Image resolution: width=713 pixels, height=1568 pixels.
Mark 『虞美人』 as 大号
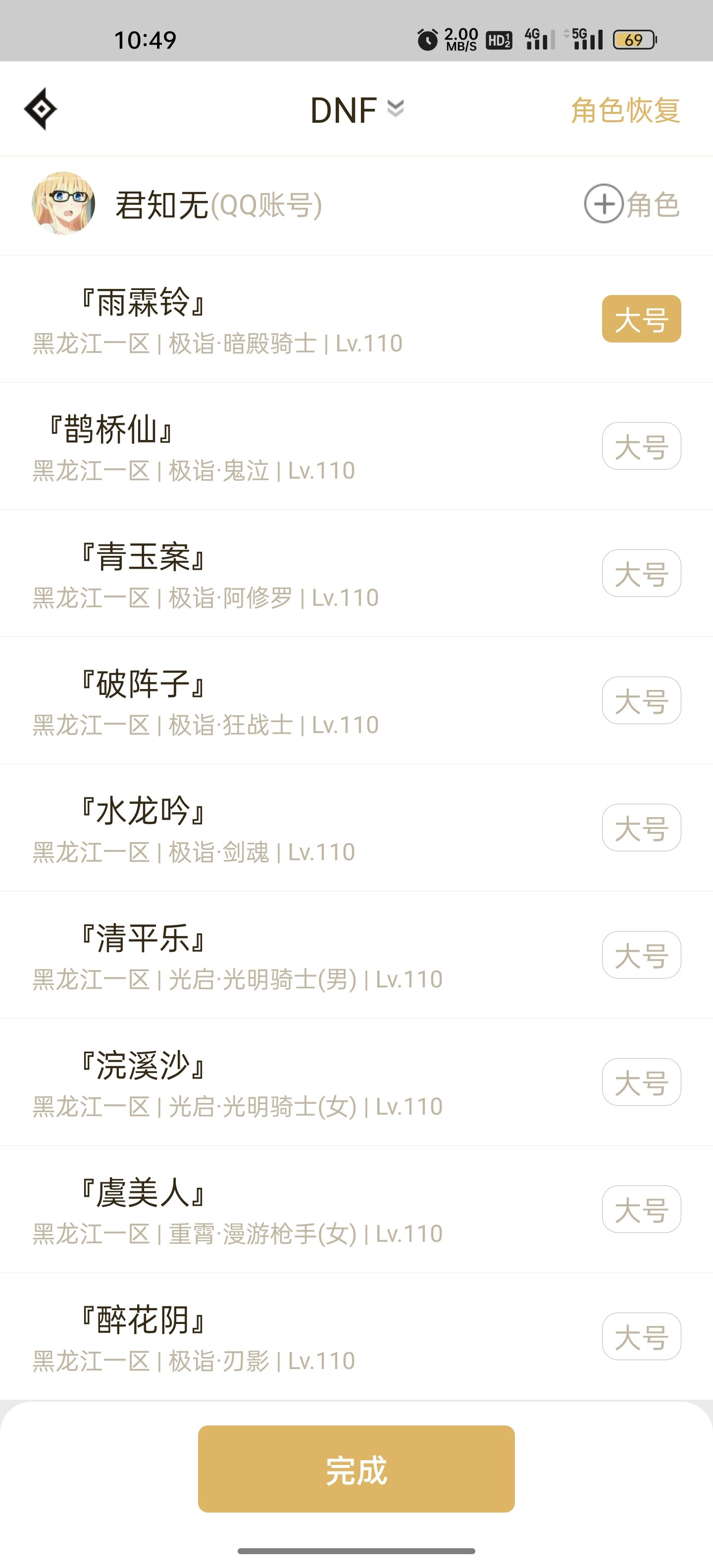coord(641,1210)
